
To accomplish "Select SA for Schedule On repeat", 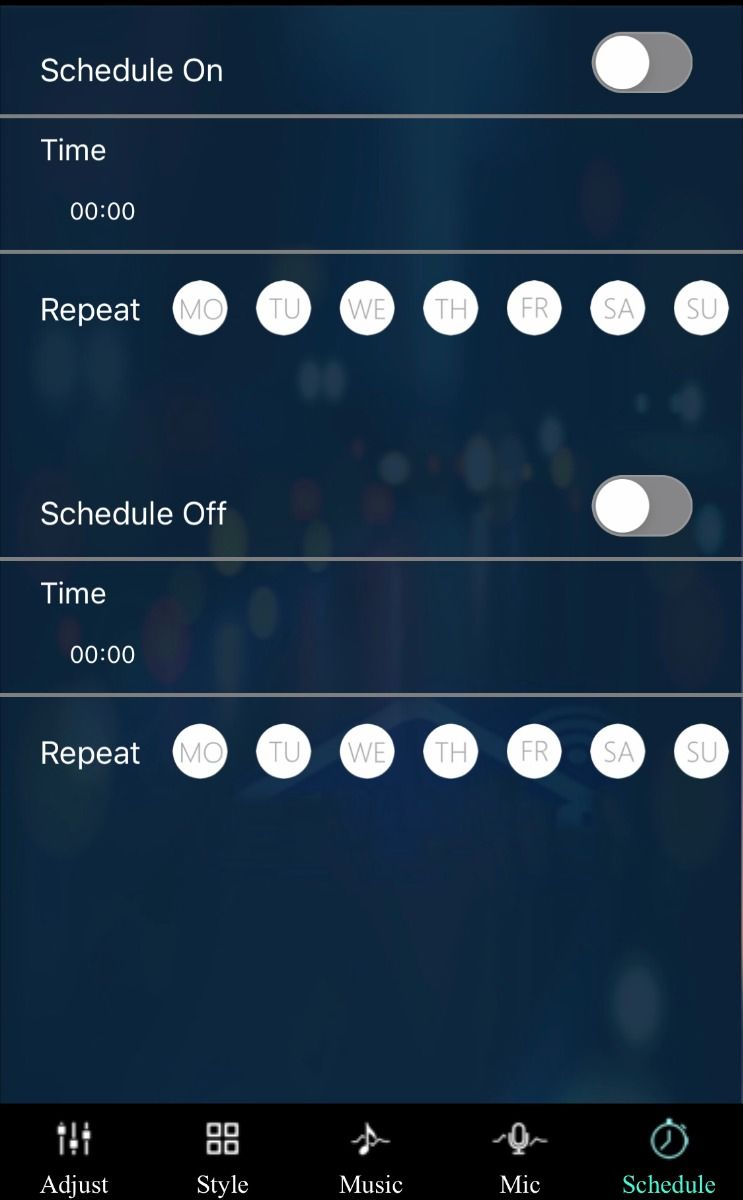I will click(x=618, y=309).
